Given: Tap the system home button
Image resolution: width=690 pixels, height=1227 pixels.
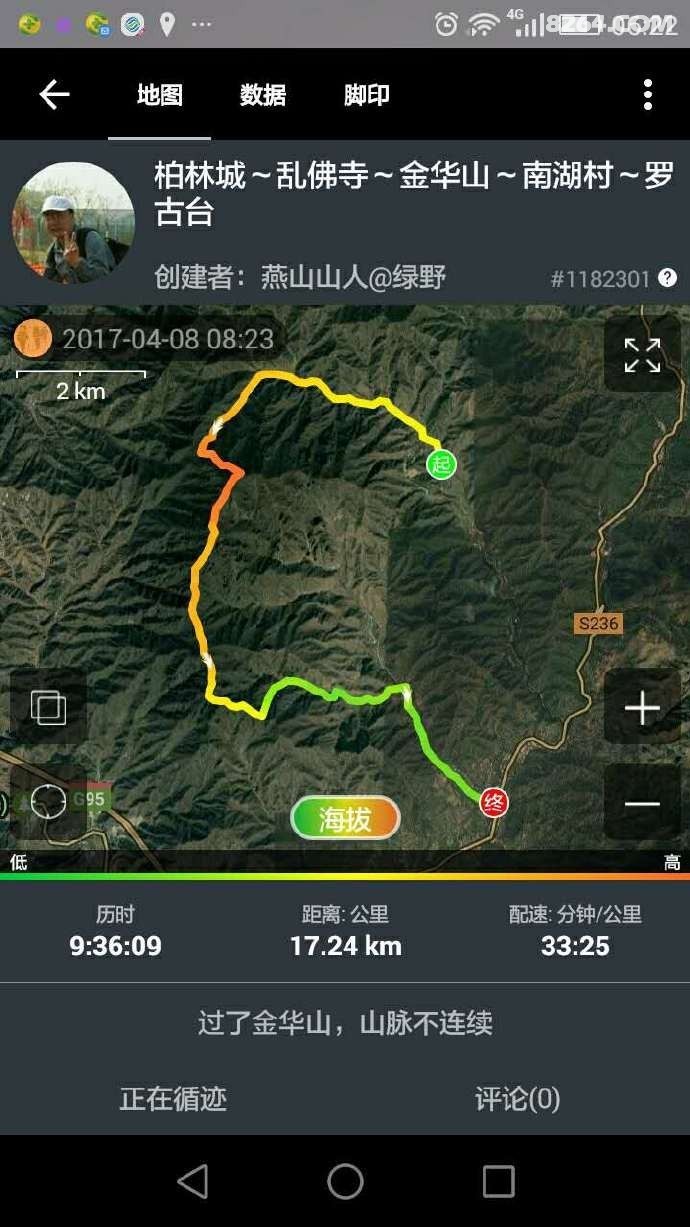Looking at the screenshot, I should (345, 1181).
